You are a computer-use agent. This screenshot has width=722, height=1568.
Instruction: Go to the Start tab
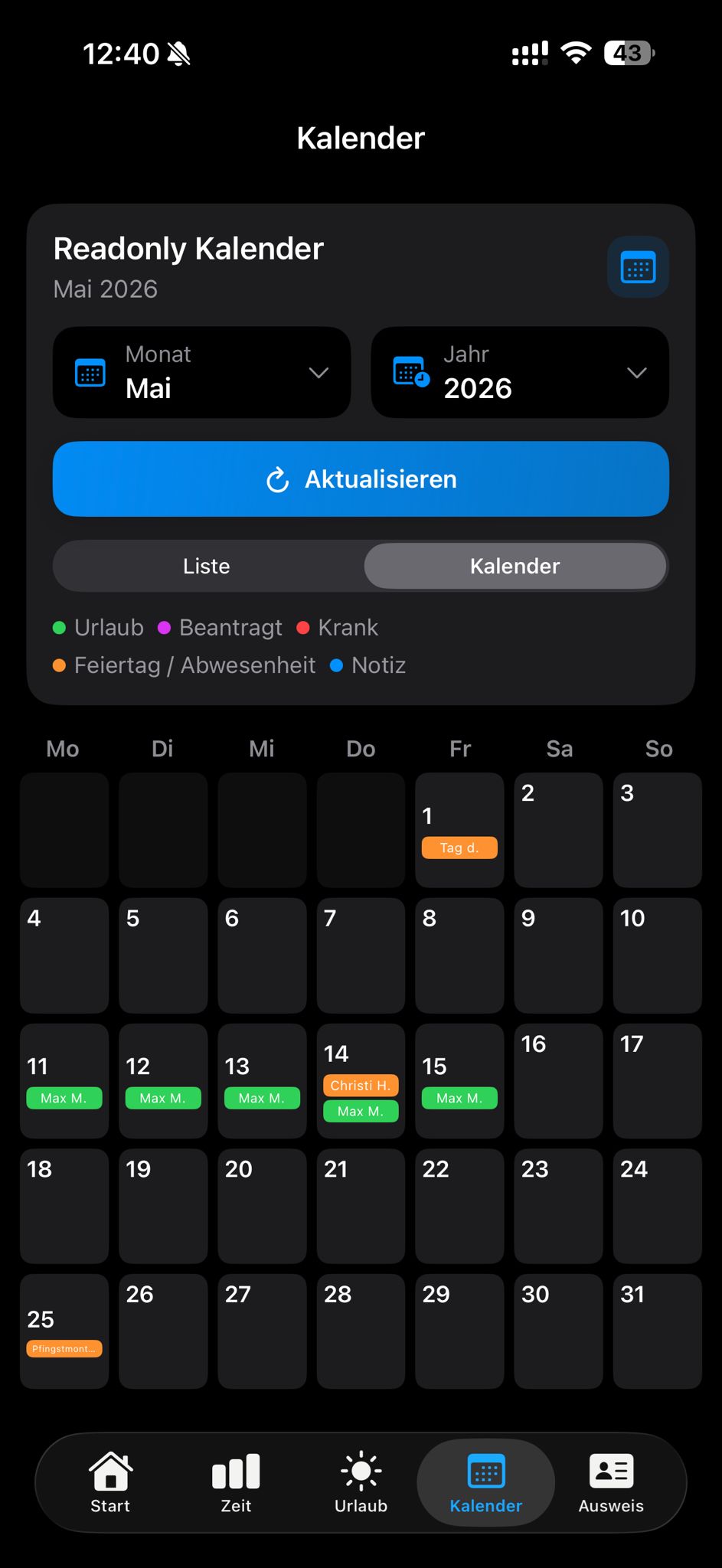(x=110, y=1483)
